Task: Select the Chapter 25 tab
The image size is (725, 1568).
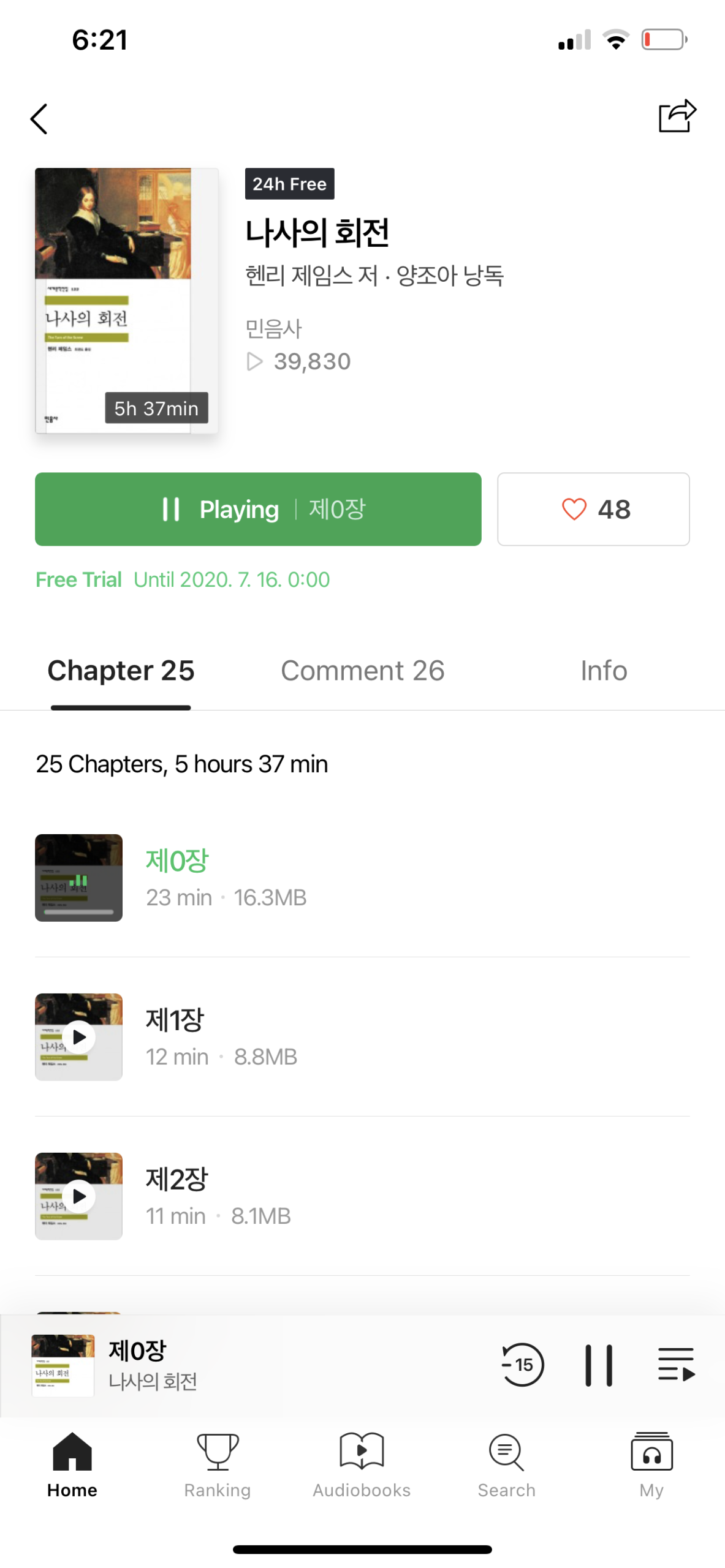Action: click(x=121, y=671)
